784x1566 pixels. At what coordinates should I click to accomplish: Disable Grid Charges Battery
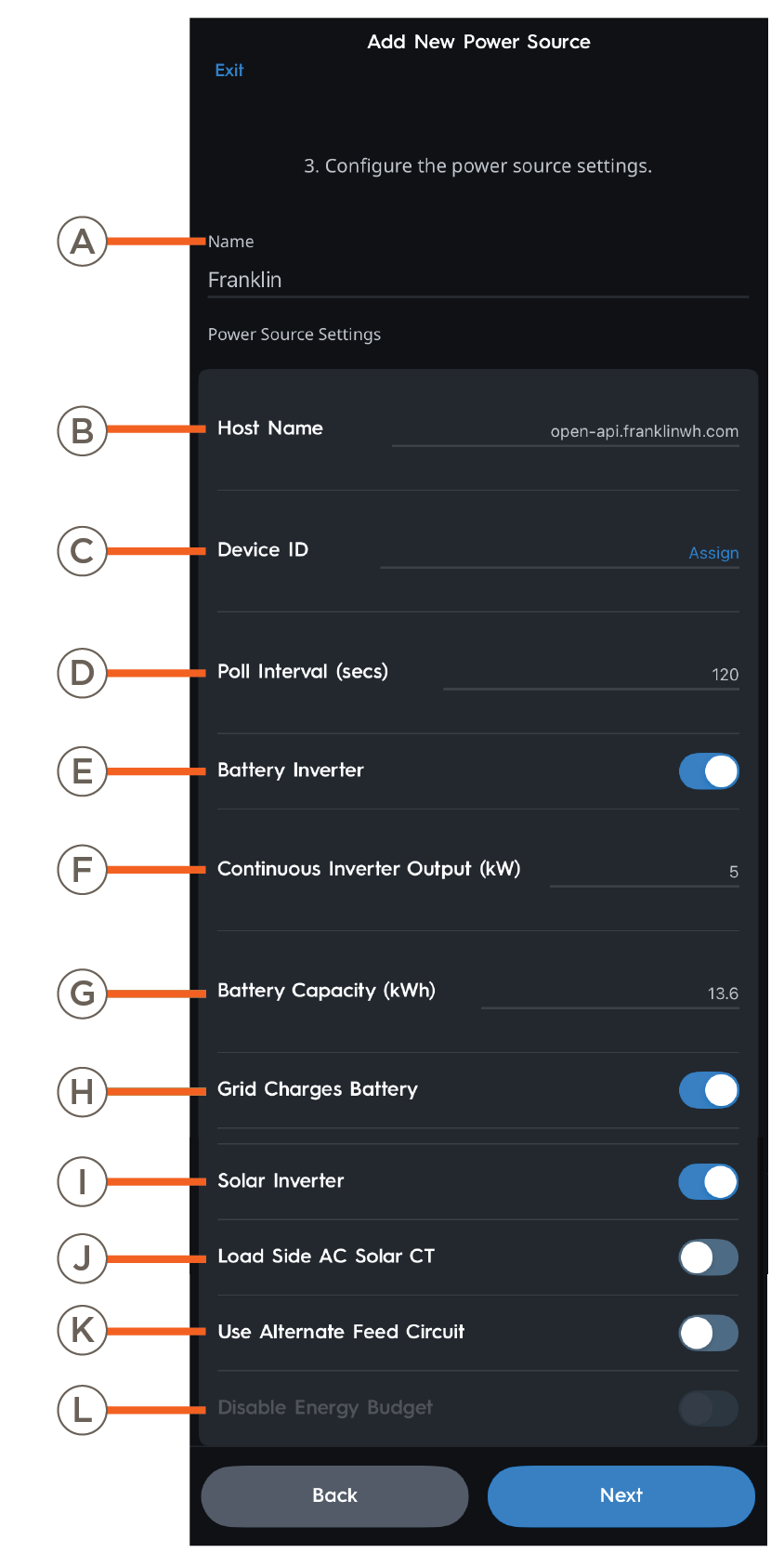709,1090
